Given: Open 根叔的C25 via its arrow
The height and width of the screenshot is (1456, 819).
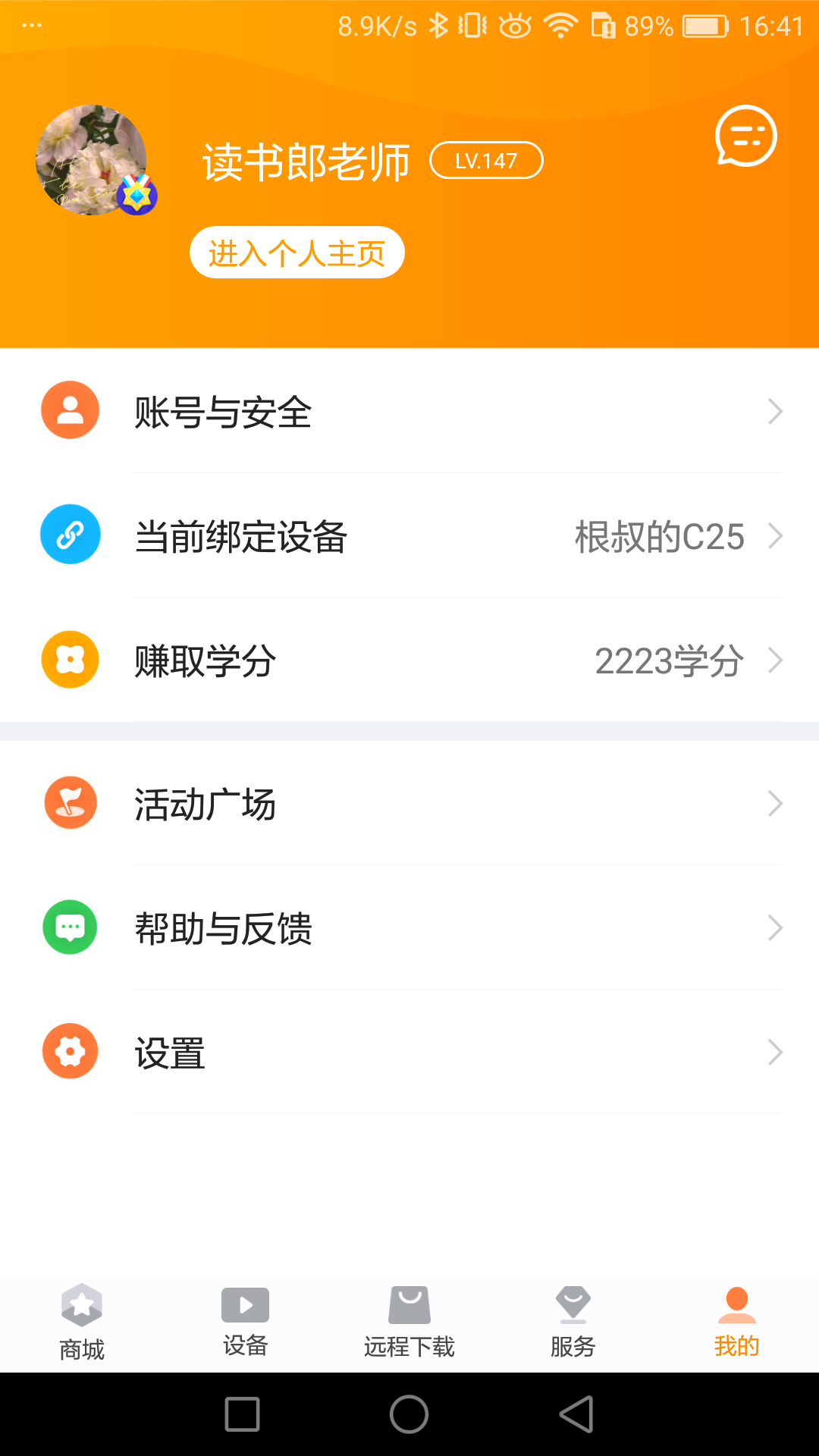Looking at the screenshot, I should pyautogui.click(x=776, y=535).
